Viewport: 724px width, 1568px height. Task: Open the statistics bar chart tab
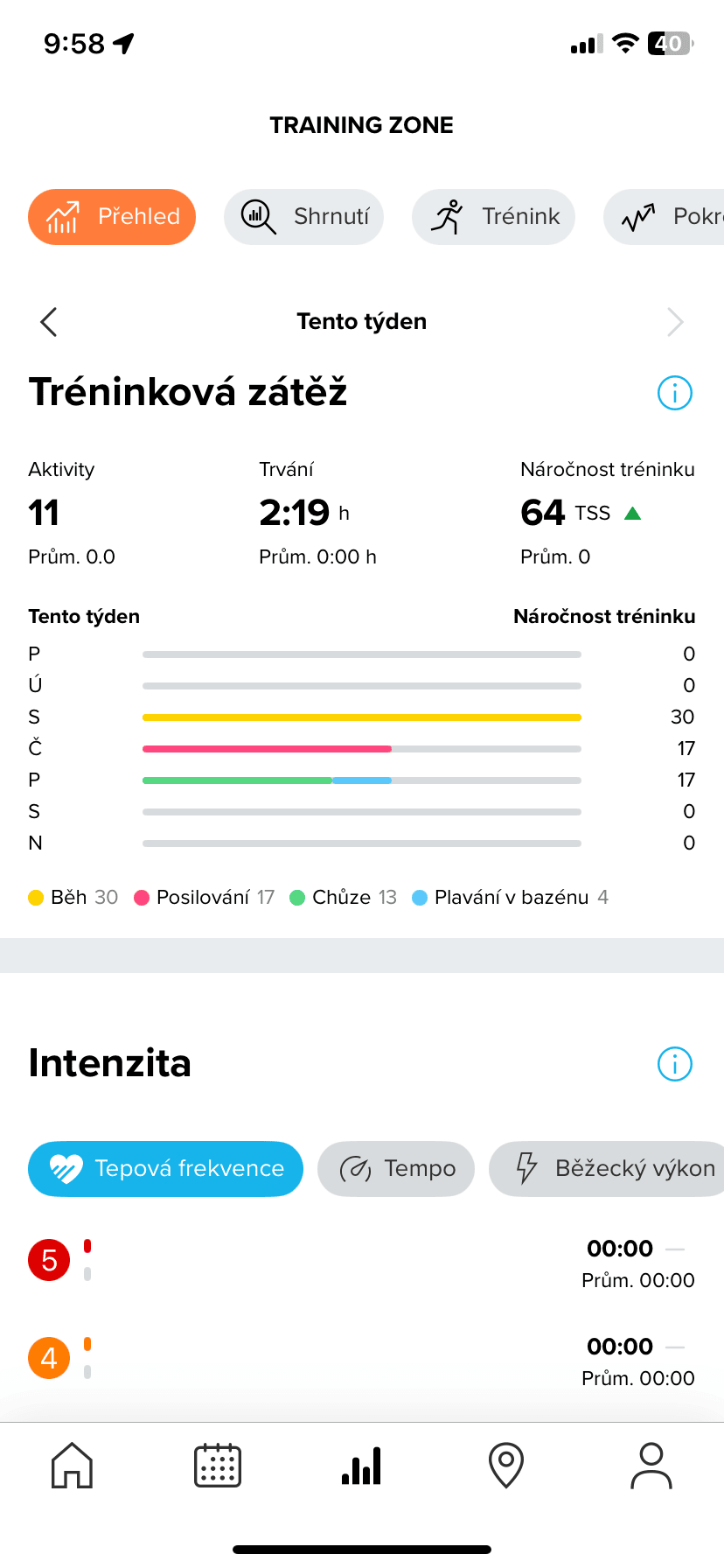362,1465
